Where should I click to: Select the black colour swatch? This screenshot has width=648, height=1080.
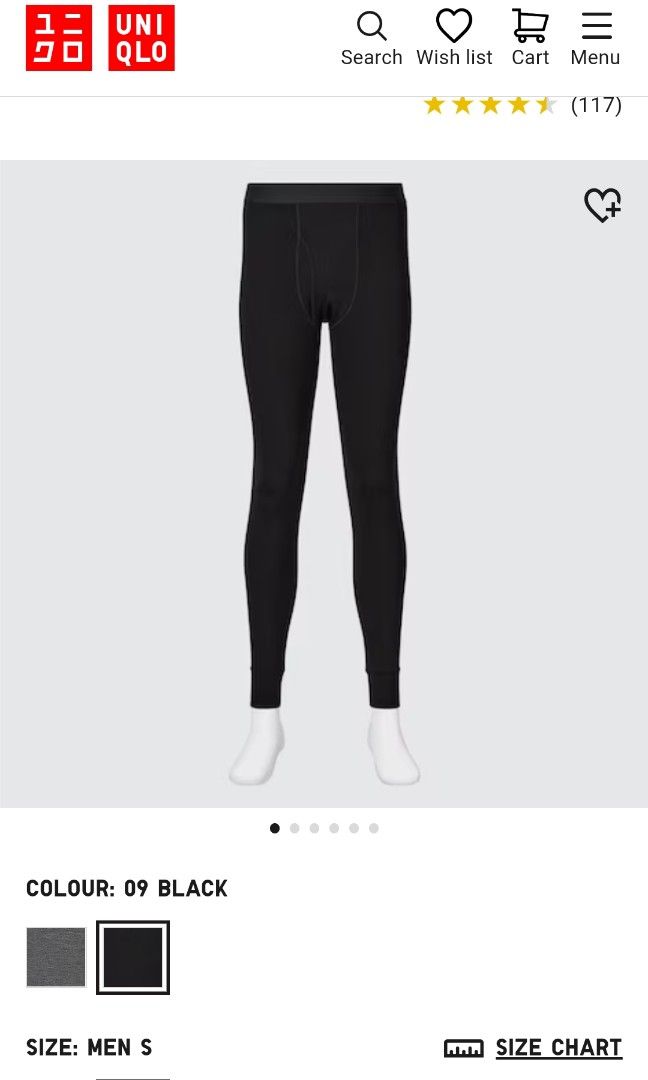133,957
